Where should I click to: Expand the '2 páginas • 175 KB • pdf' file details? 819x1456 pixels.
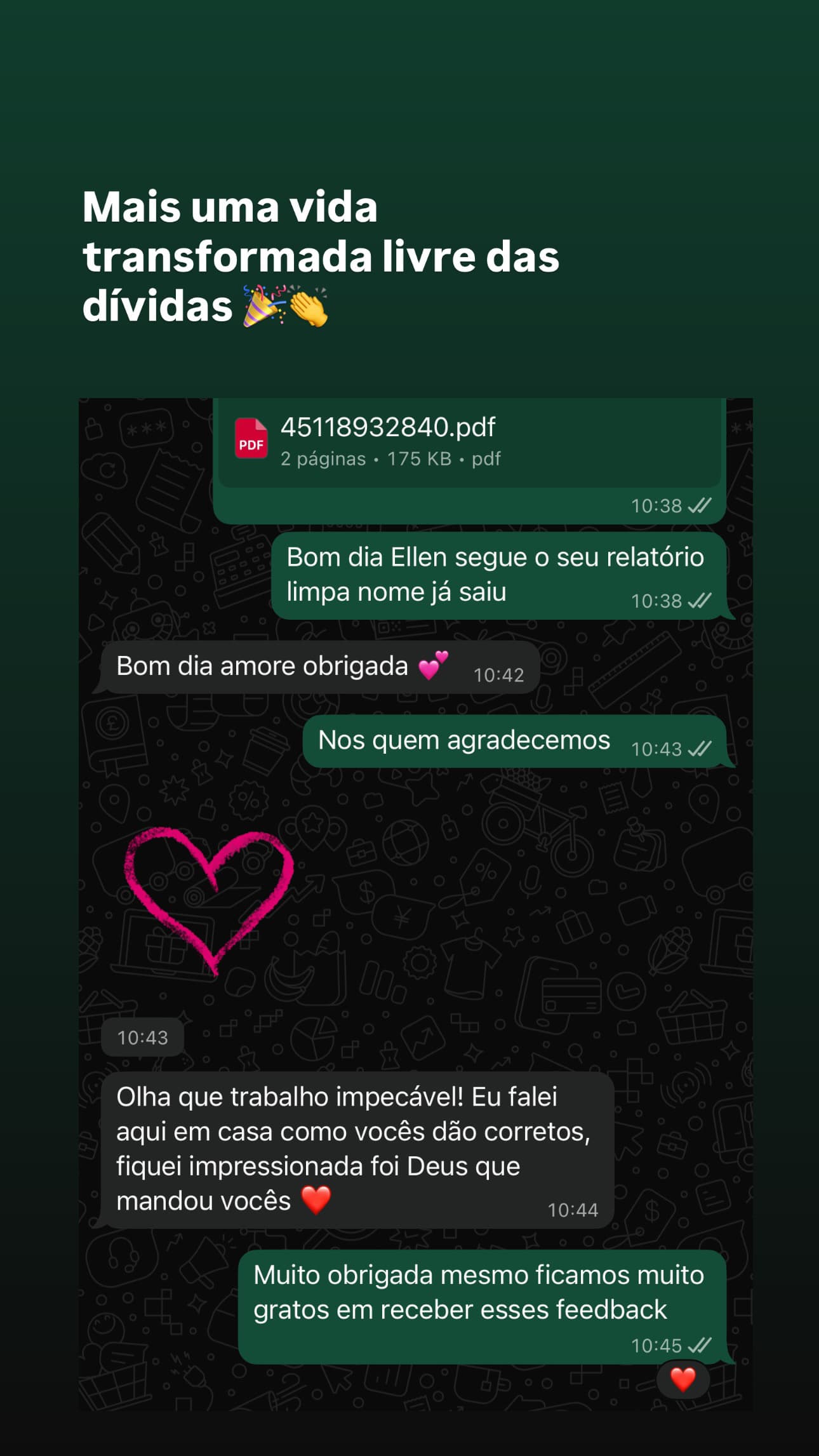(x=389, y=458)
